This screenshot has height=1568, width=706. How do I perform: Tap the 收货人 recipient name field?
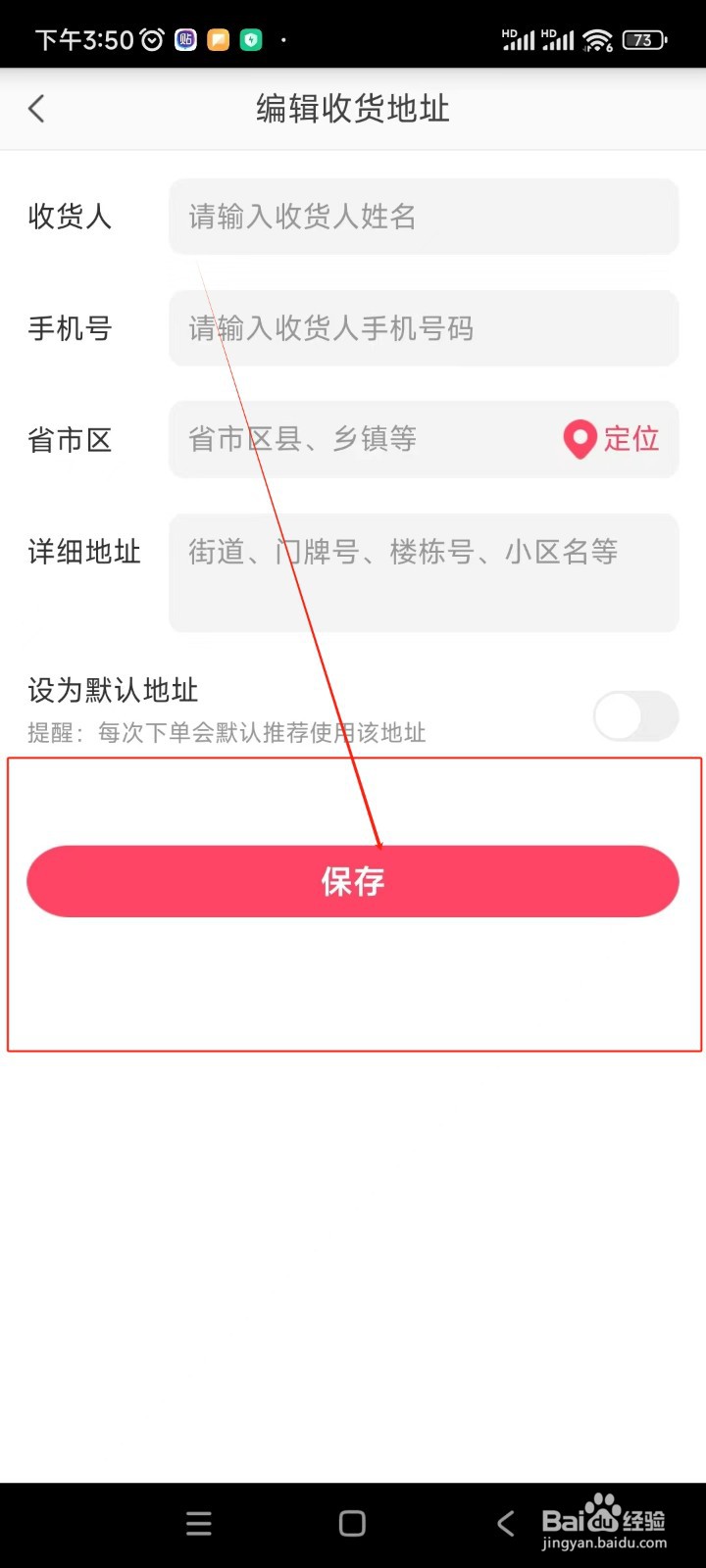click(422, 217)
